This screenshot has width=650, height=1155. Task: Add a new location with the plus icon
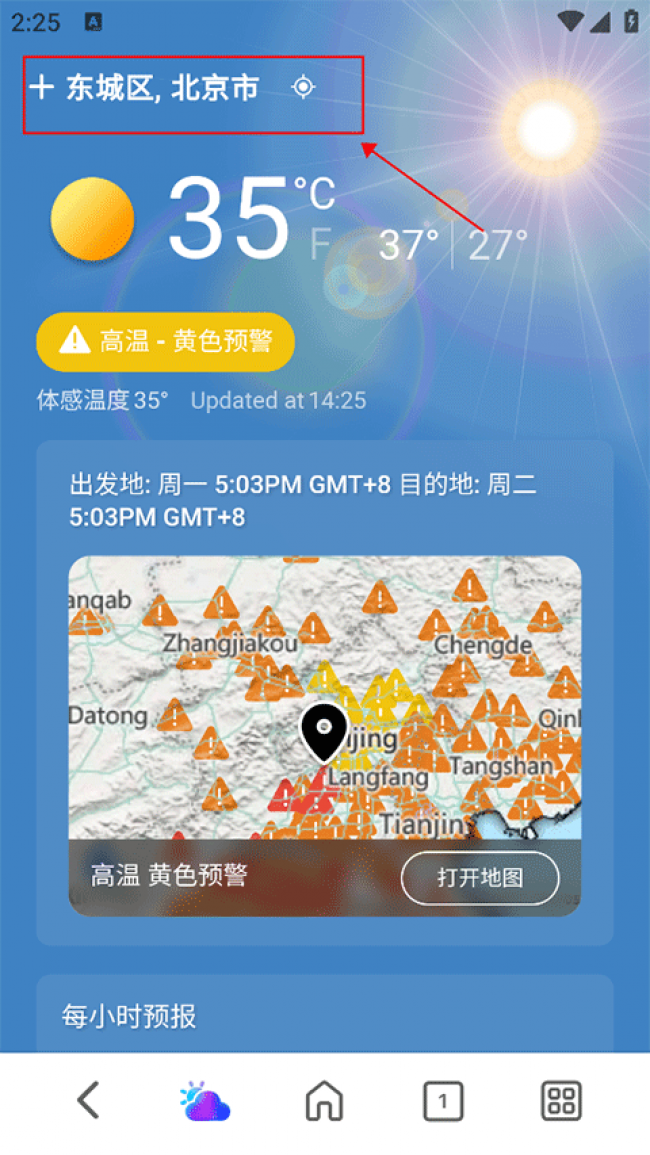[x=41, y=88]
